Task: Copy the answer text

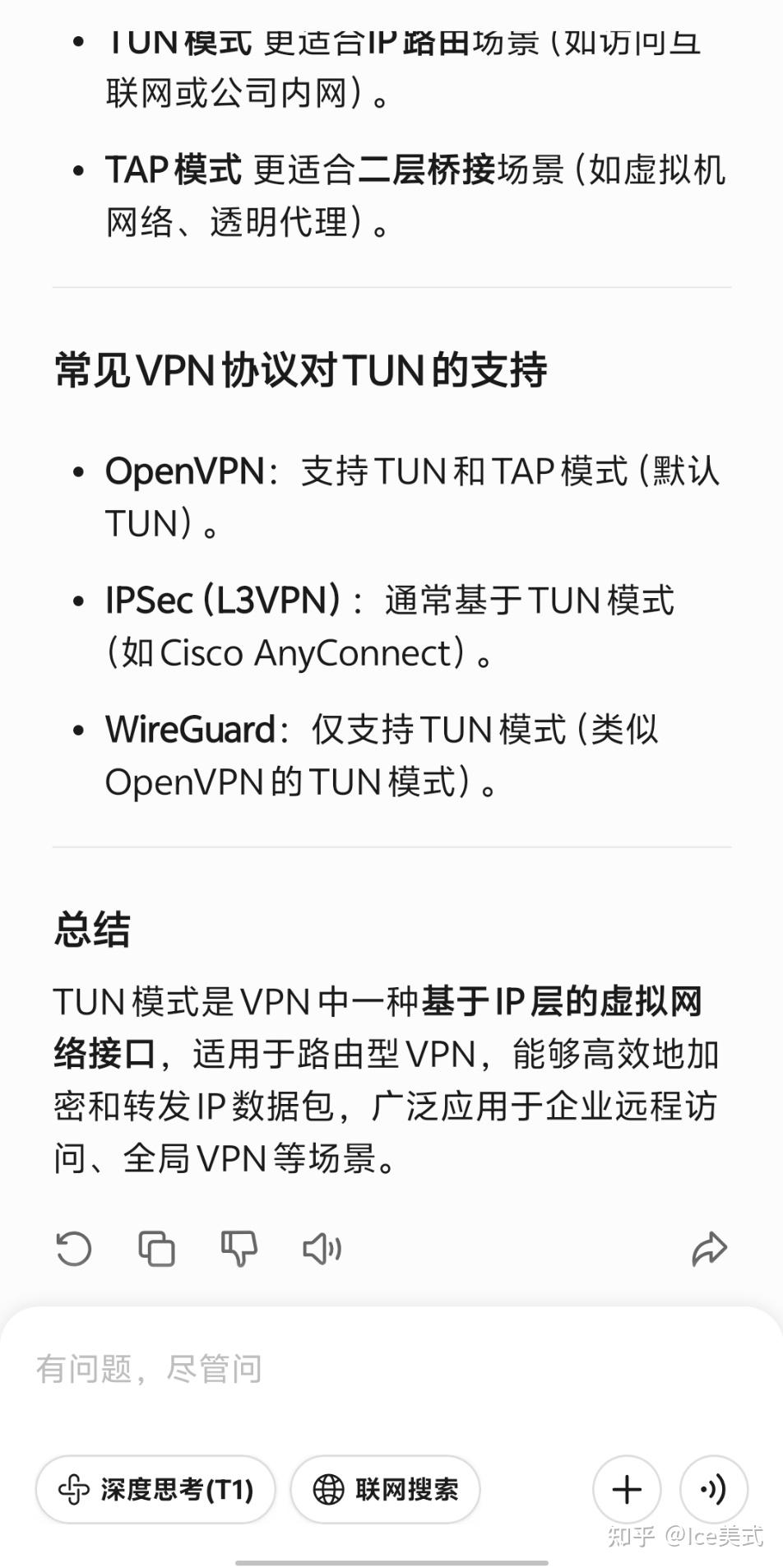Action: (x=156, y=1248)
